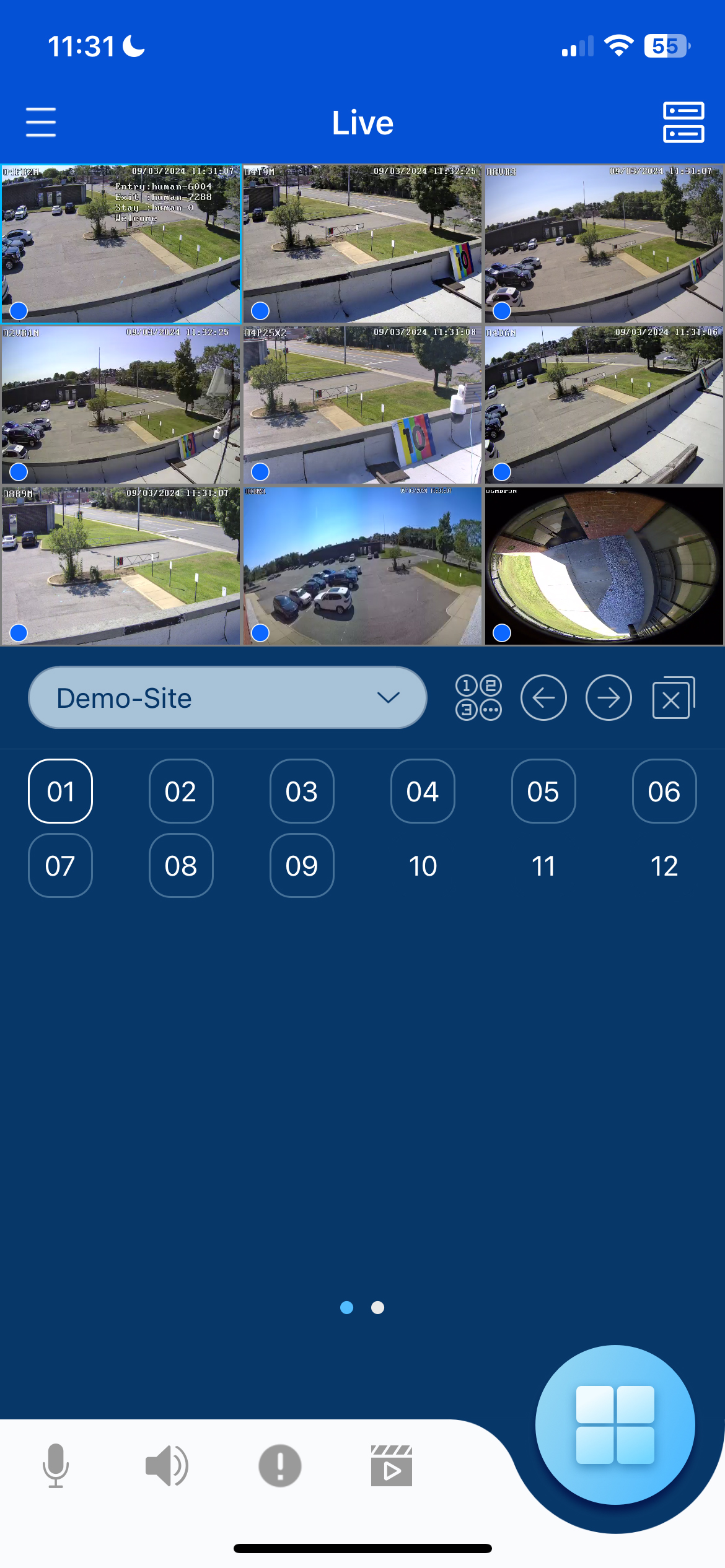Select channel 12
Viewport: 725px width, 1568px height.
tap(664, 865)
